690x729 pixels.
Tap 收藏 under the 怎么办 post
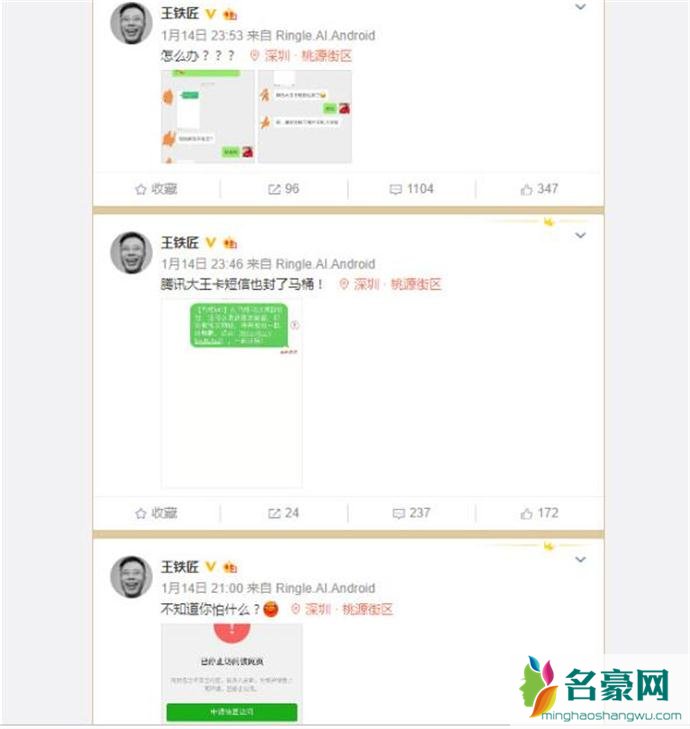[x=156, y=188]
